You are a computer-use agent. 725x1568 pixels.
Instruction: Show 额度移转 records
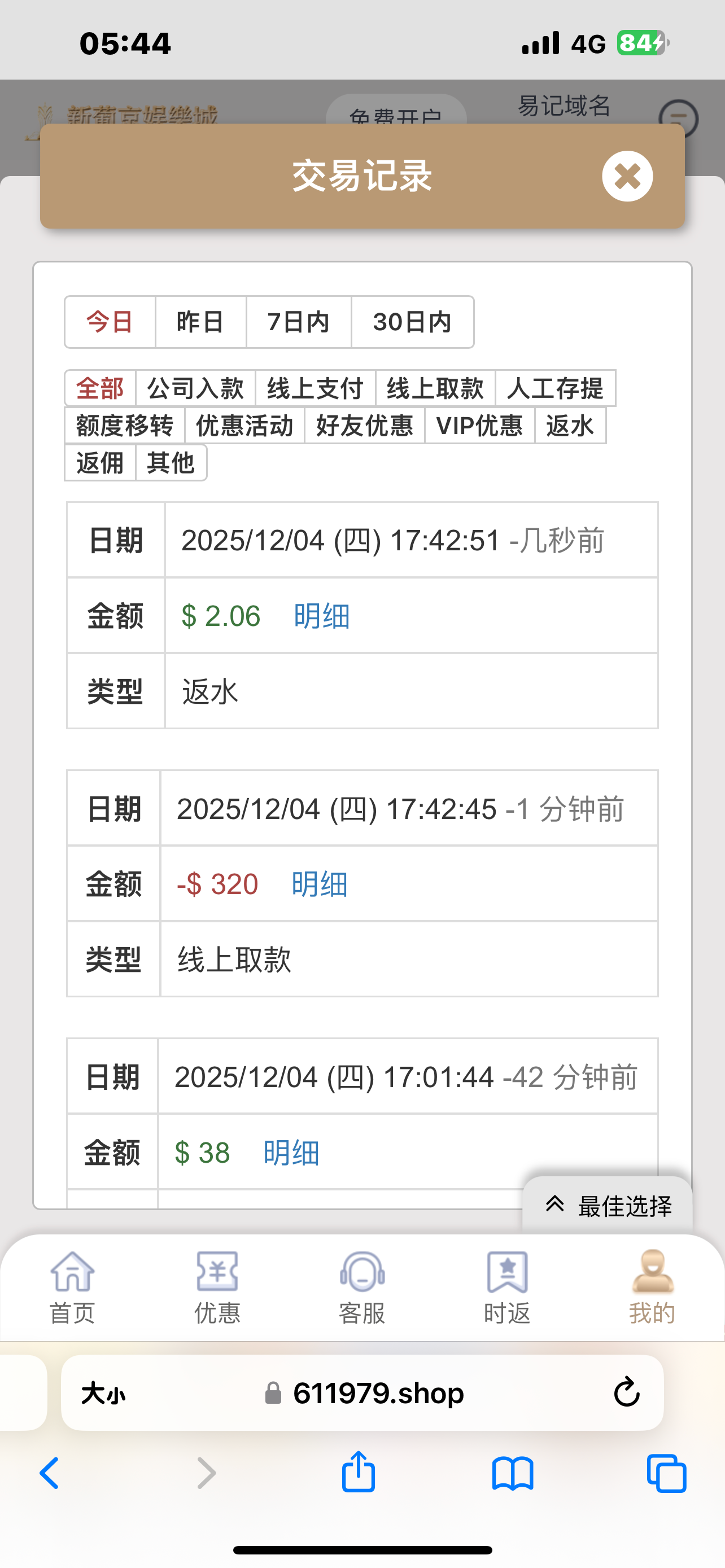(124, 426)
